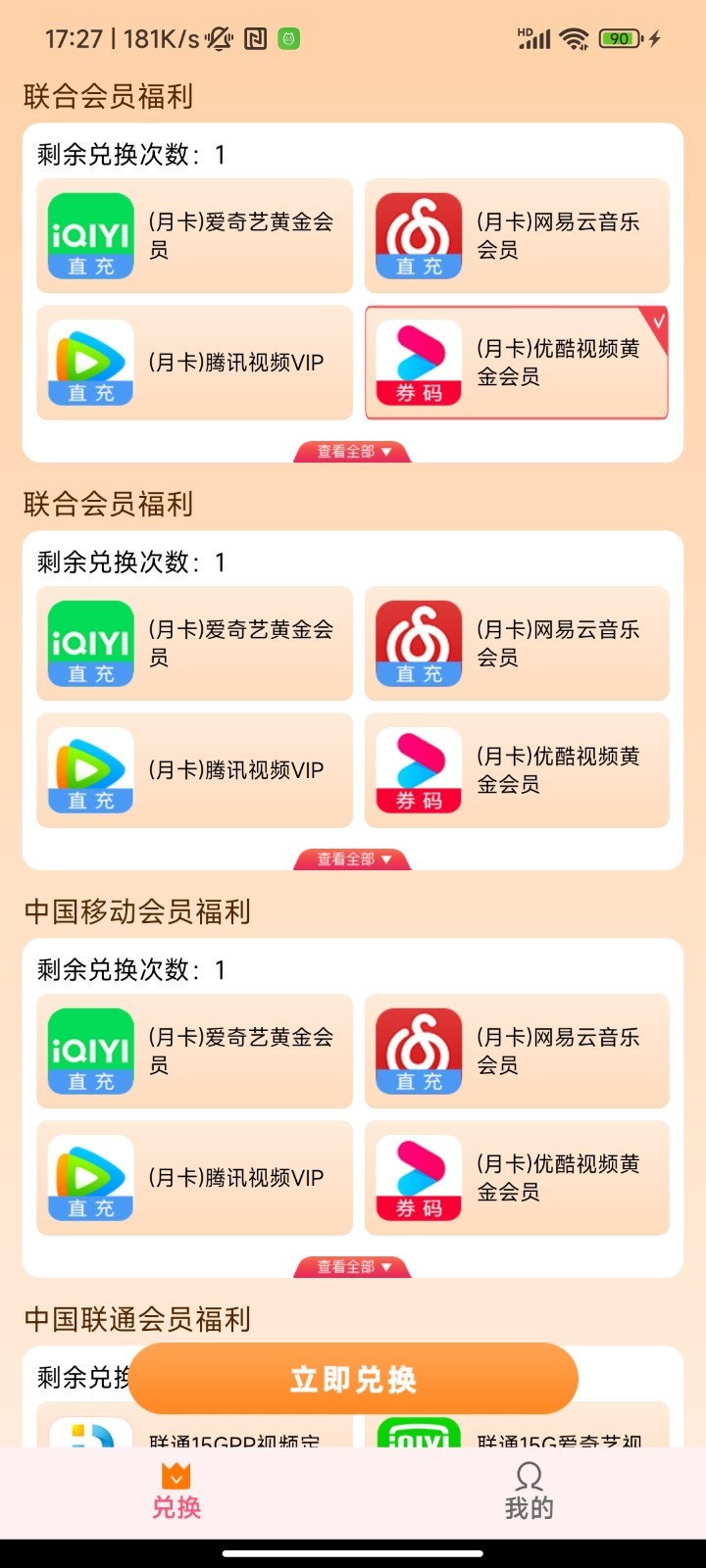The width and height of the screenshot is (706, 1568).
Task: Select 腾讯视频VIP in 中国移动会员福利
Action: tap(194, 1178)
